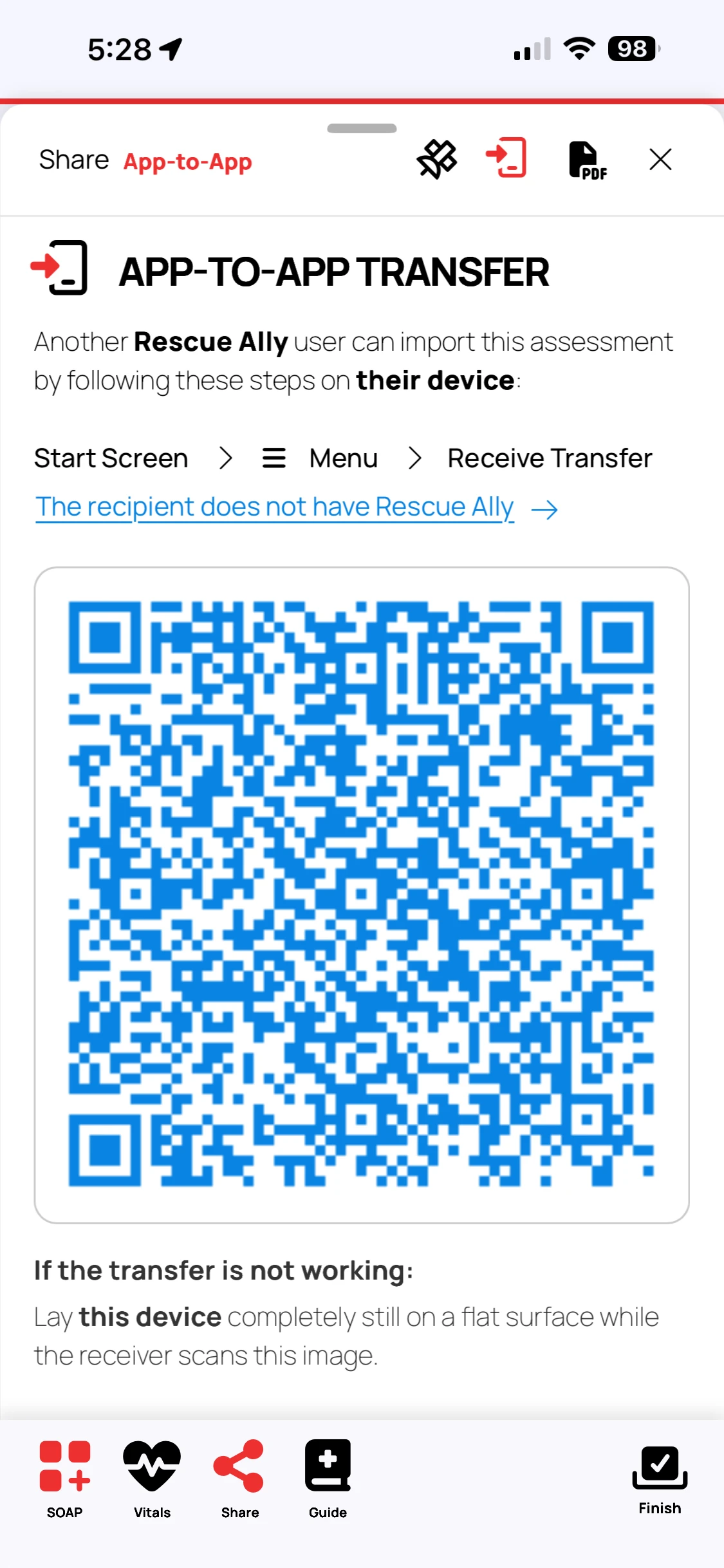Open the recipient does not have Rescue Ally link

pyautogui.click(x=274, y=507)
